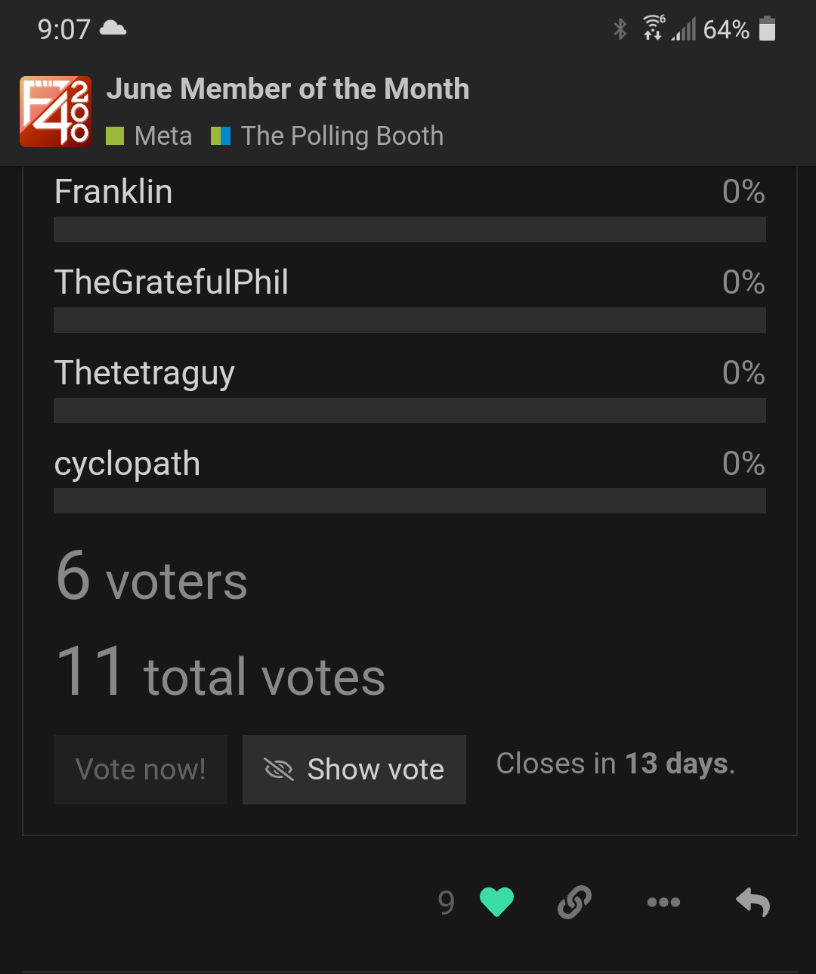Tap the Show vote button
The height and width of the screenshot is (974, 816).
(x=354, y=769)
